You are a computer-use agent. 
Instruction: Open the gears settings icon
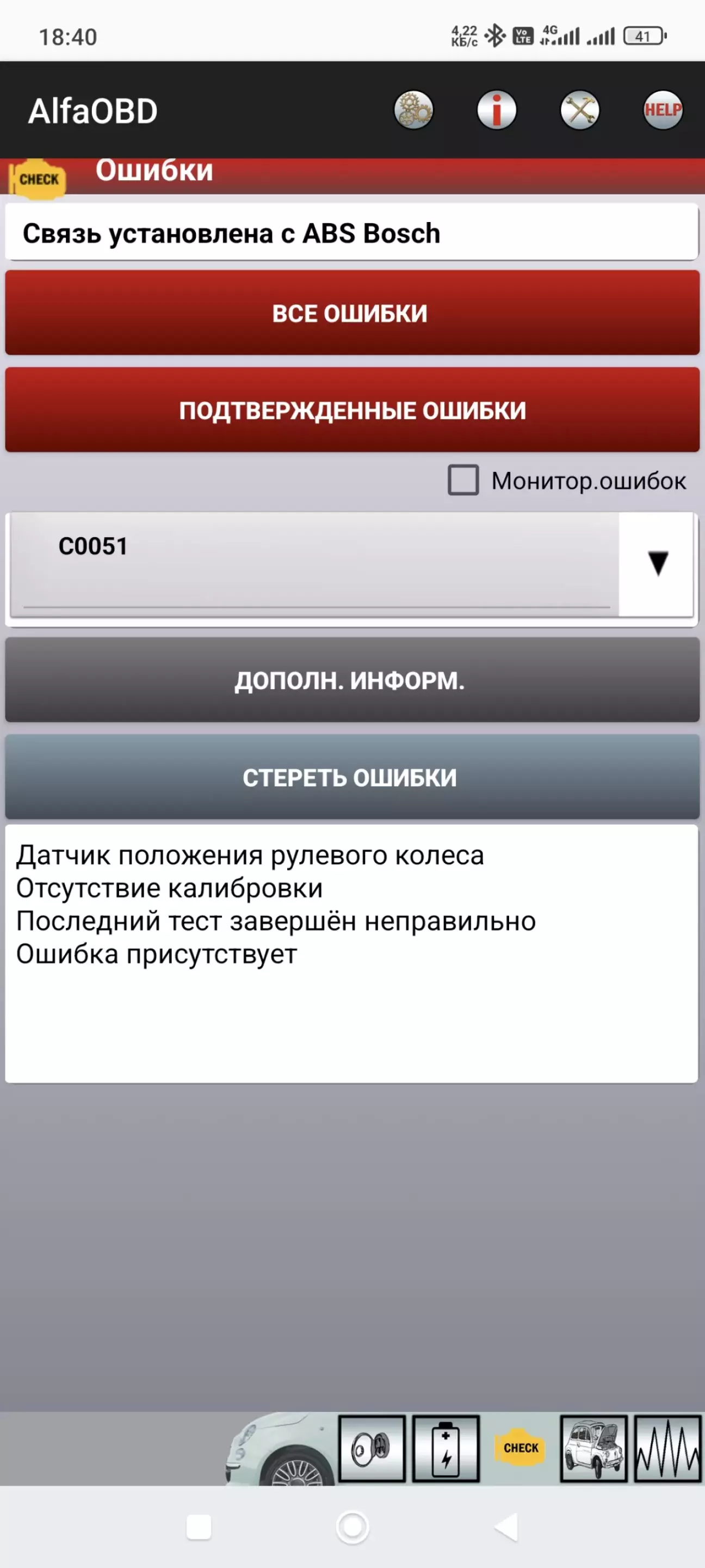coord(413,110)
